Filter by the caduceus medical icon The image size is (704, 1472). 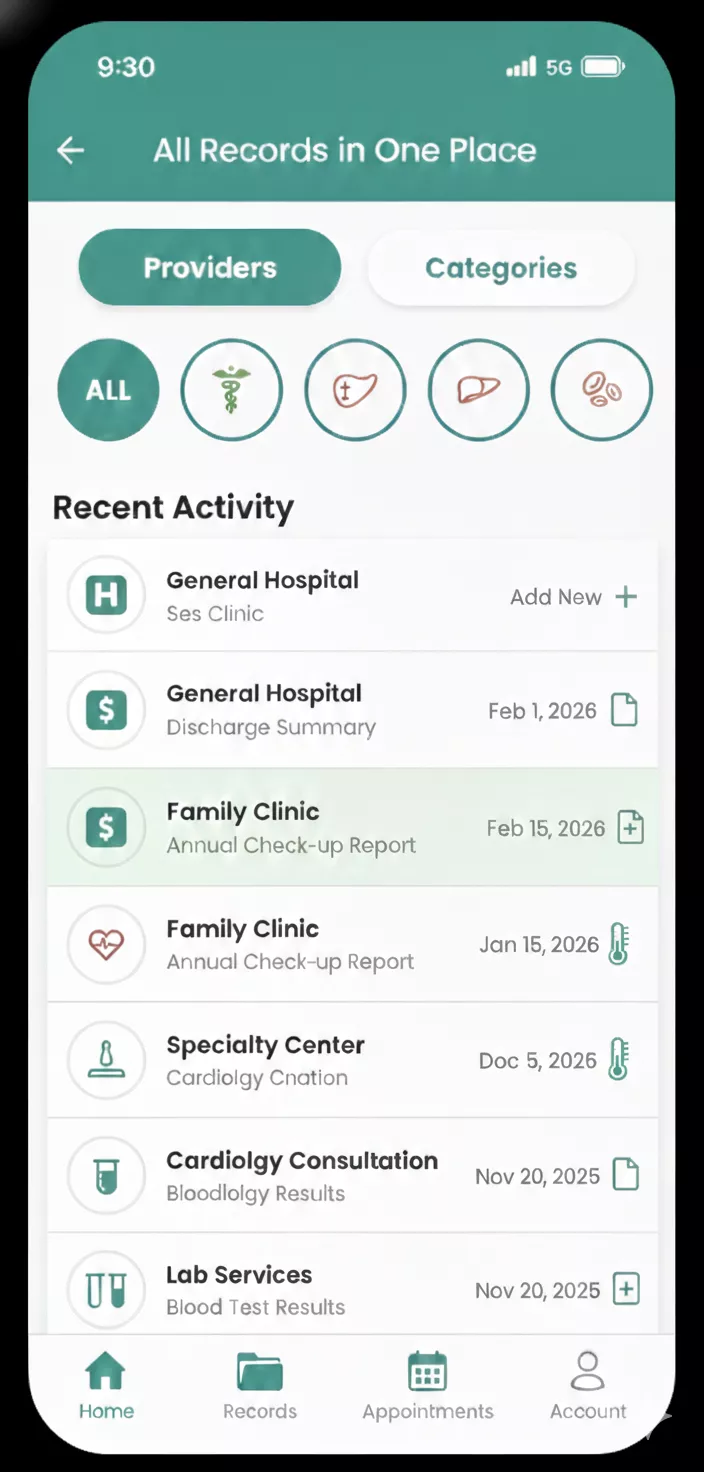tap(232, 390)
